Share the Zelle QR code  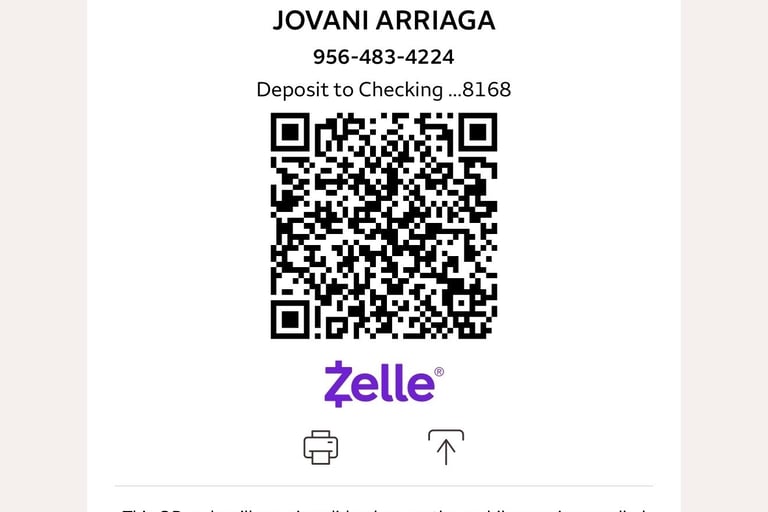[446, 447]
